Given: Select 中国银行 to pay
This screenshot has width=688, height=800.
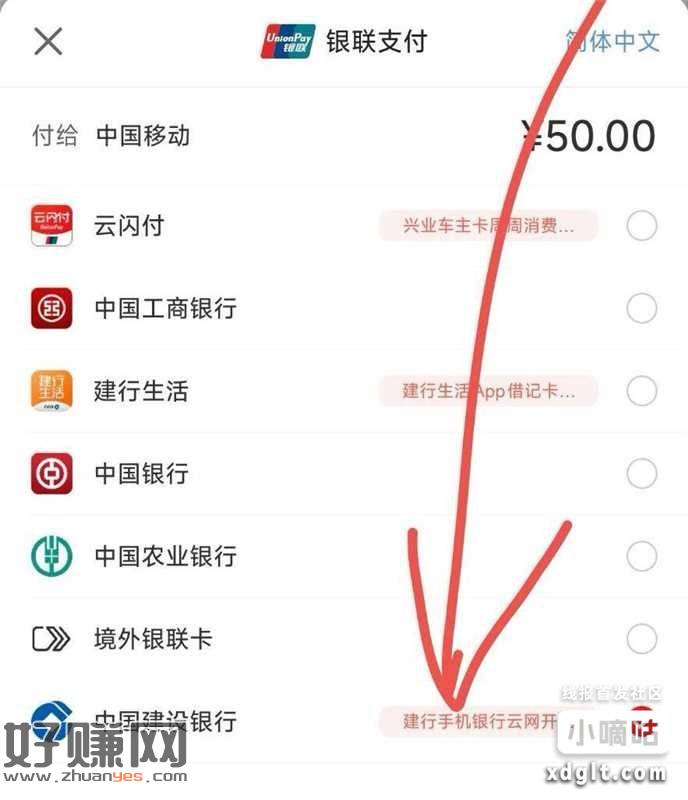Looking at the screenshot, I should [641, 473].
